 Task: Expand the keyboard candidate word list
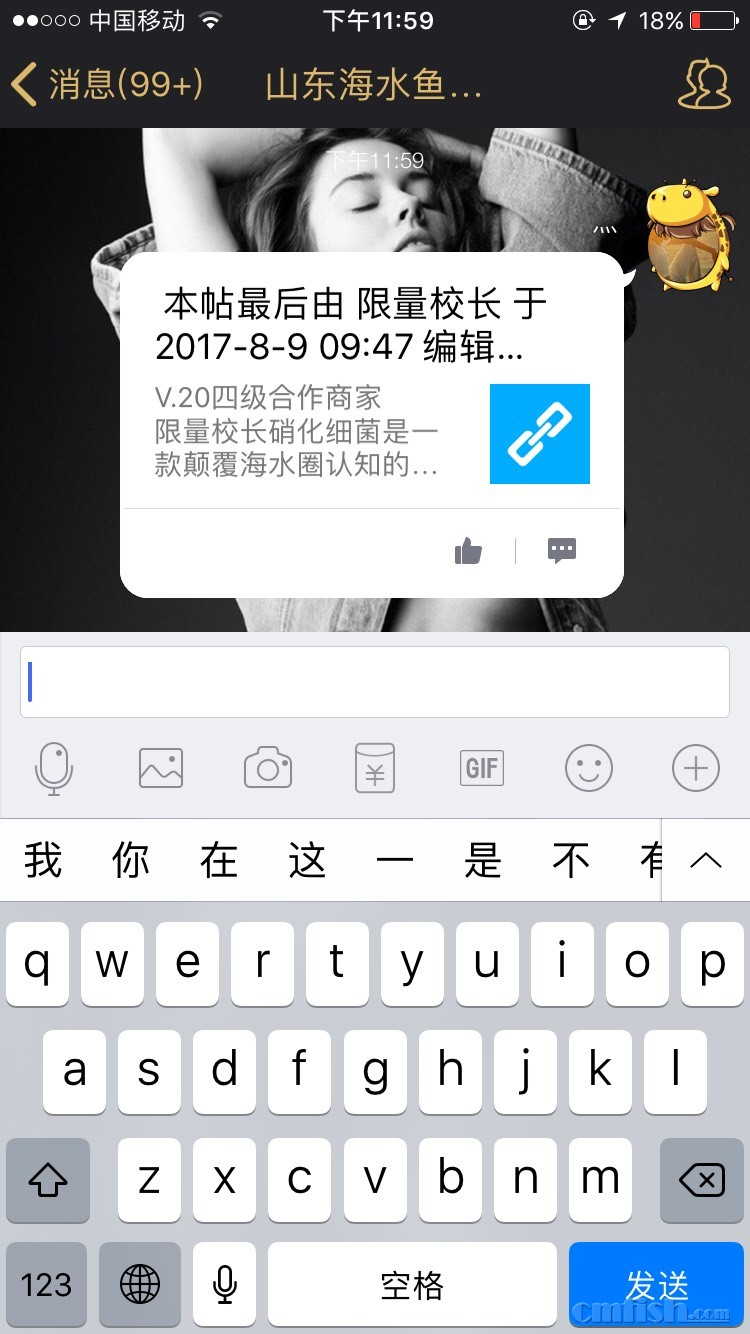(706, 860)
